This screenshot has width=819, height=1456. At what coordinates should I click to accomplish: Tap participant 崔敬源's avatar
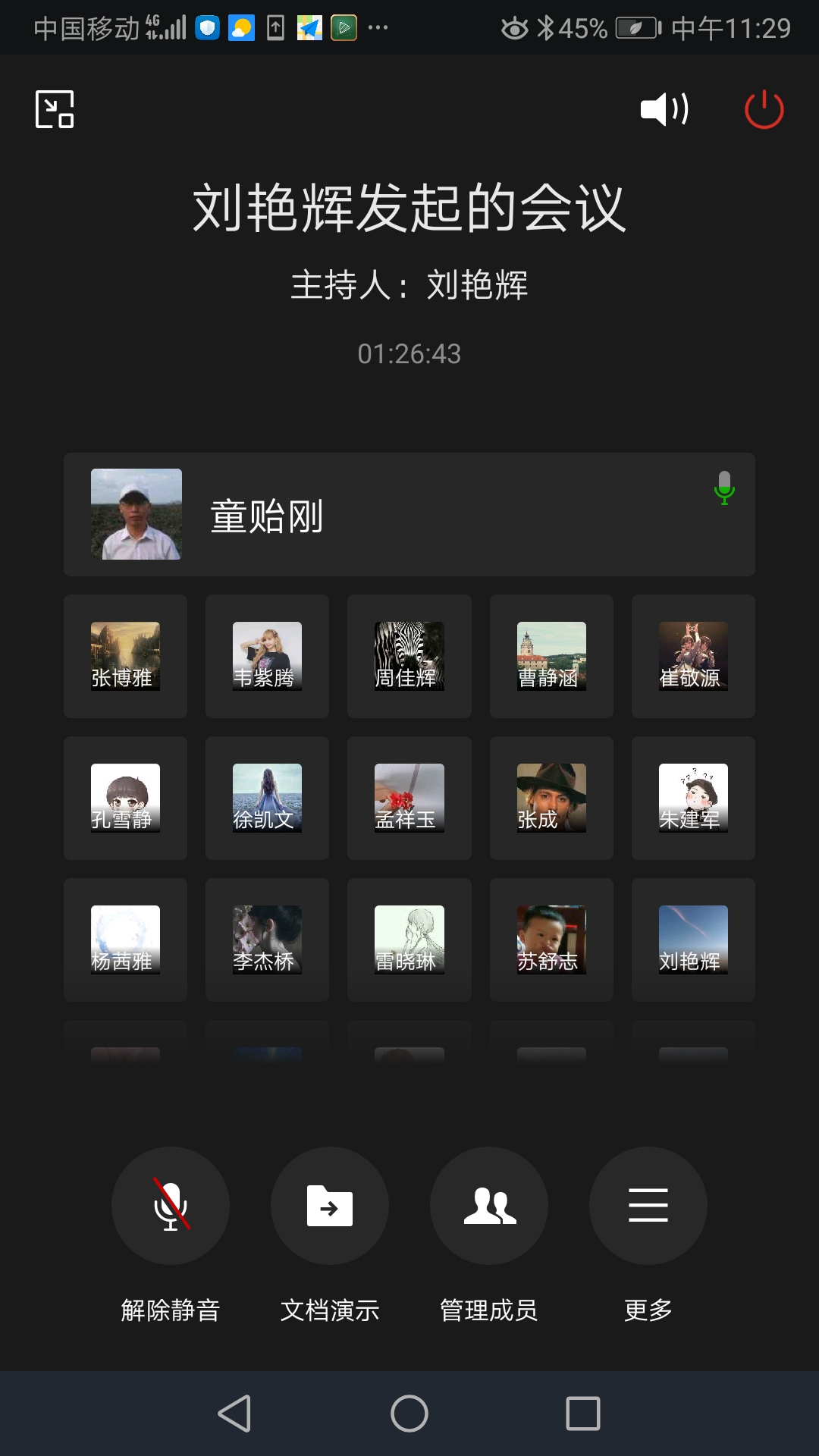click(693, 656)
